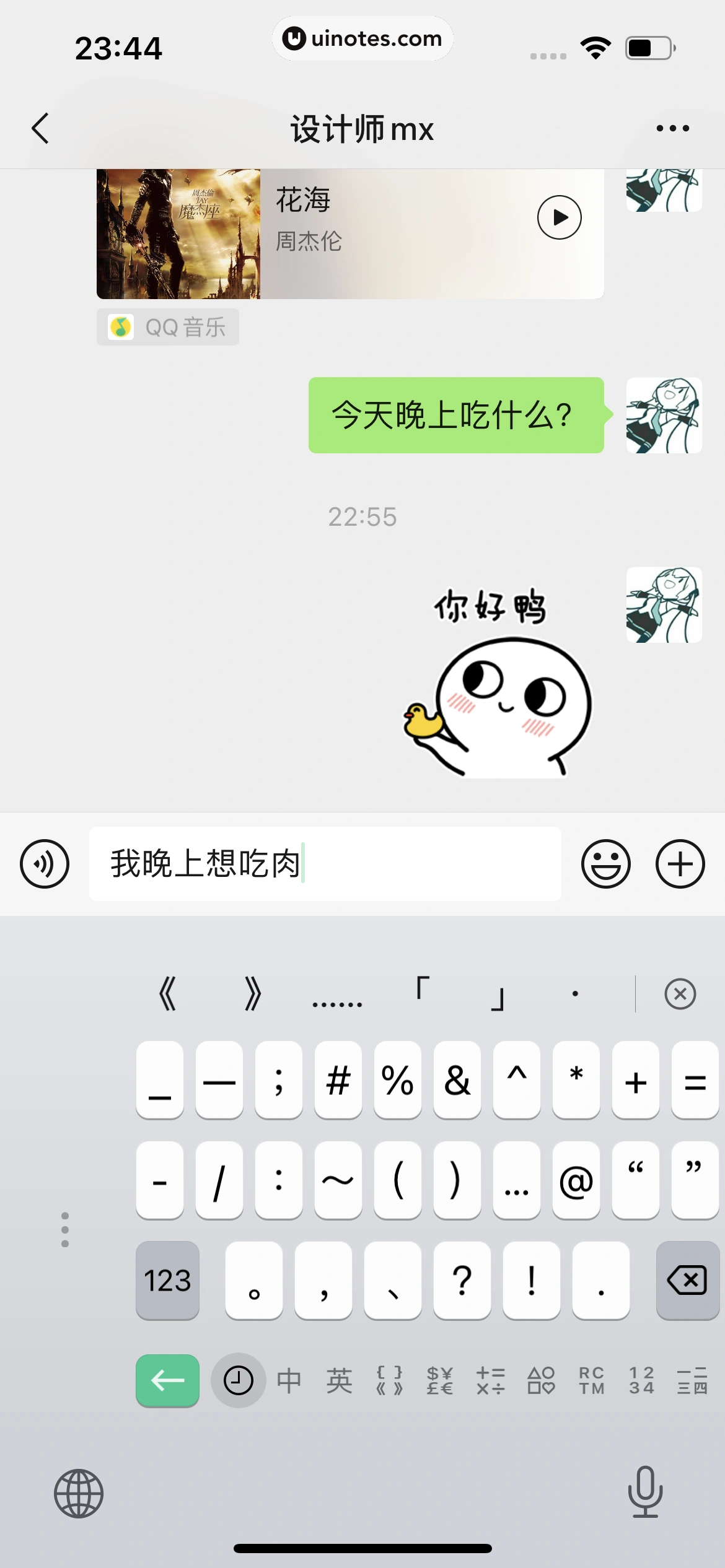The height and width of the screenshot is (1568, 725).
Task: Switch keyboard to 123 number keys
Action: 167,1280
